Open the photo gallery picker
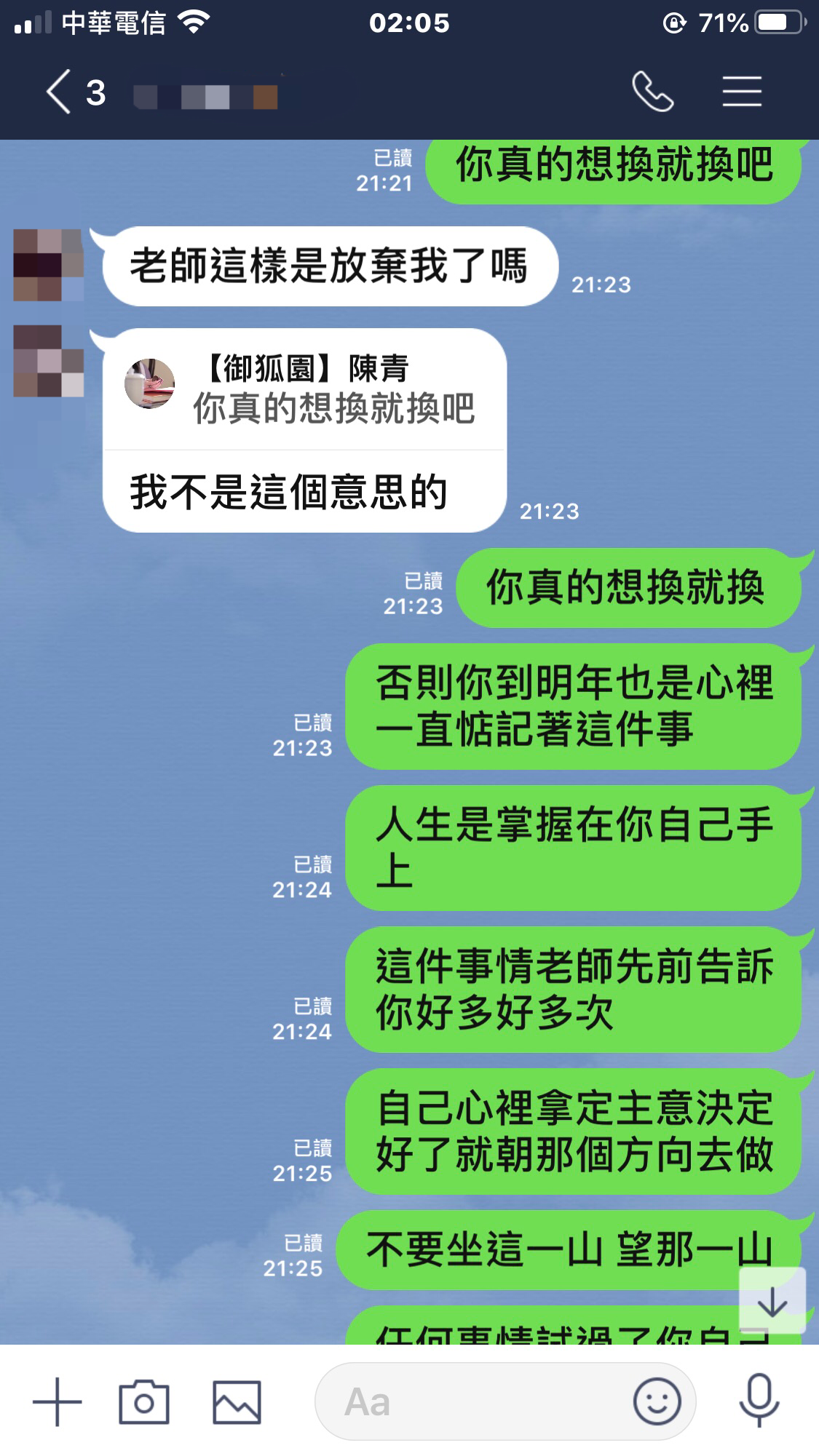This screenshot has height=1456, width=819. [x=237, y=1401]
